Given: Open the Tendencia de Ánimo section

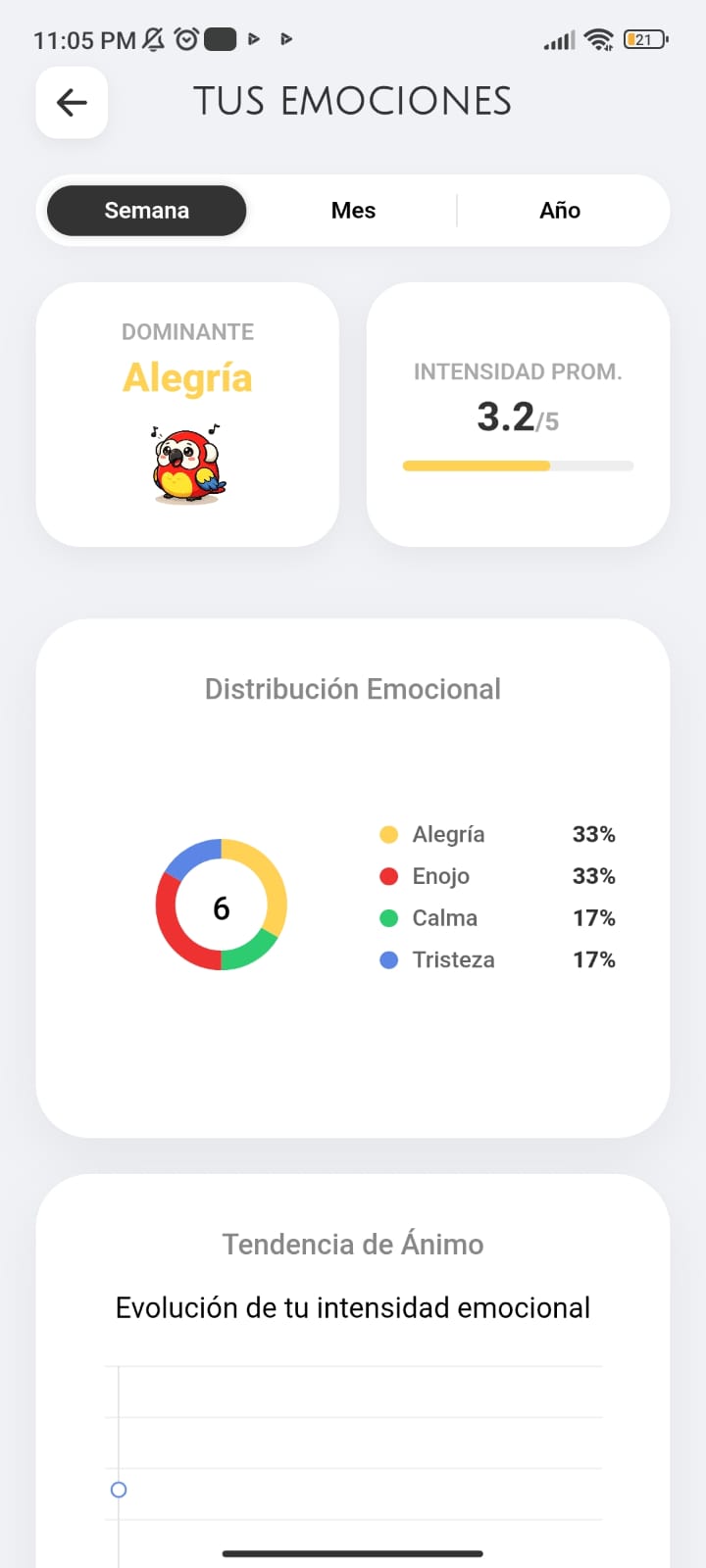Looking at the screenshot, I should tap(353, 1244).
